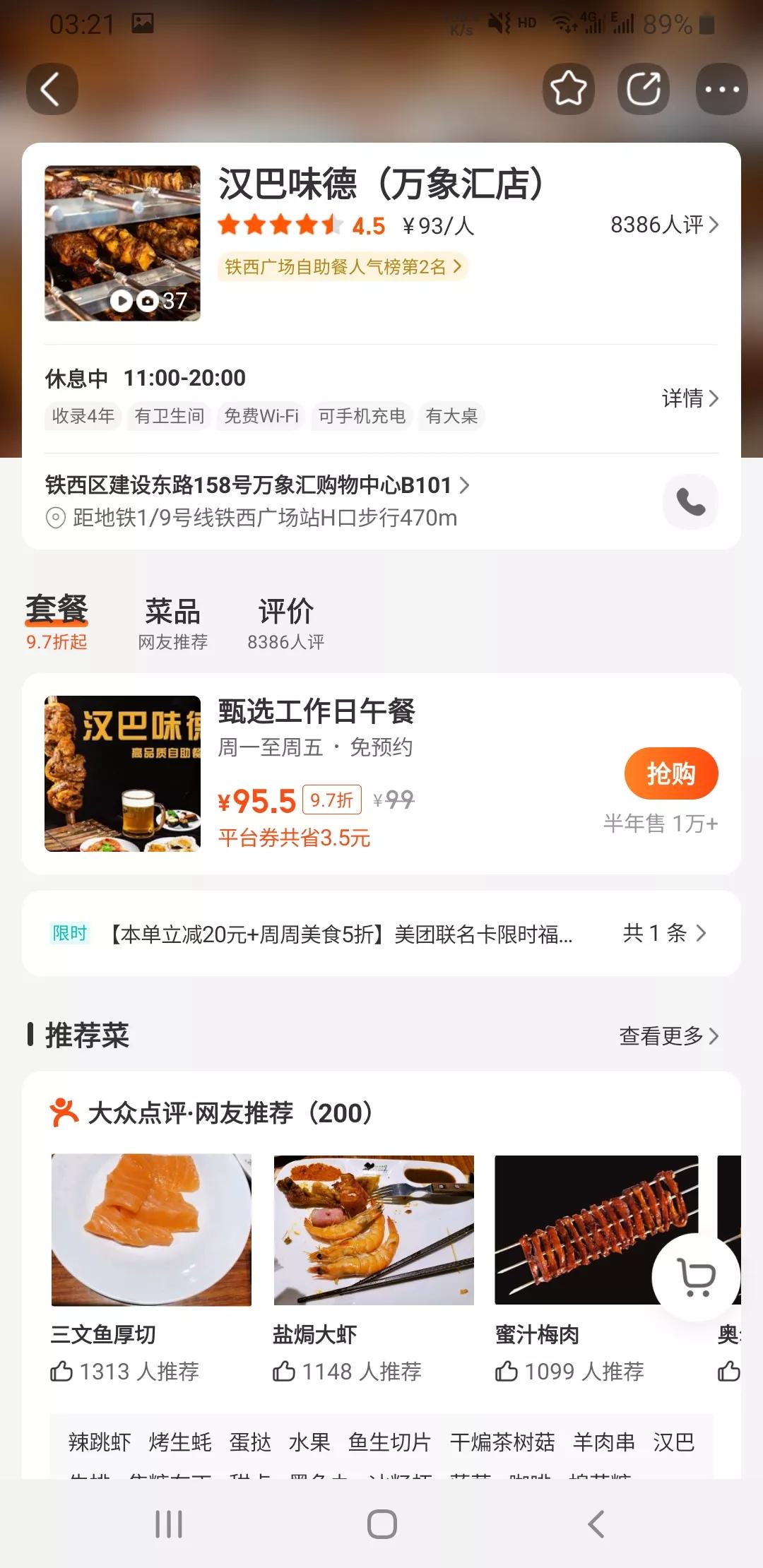Tap the back arrow at top left
763x1568 pixels.
point(52,89)
